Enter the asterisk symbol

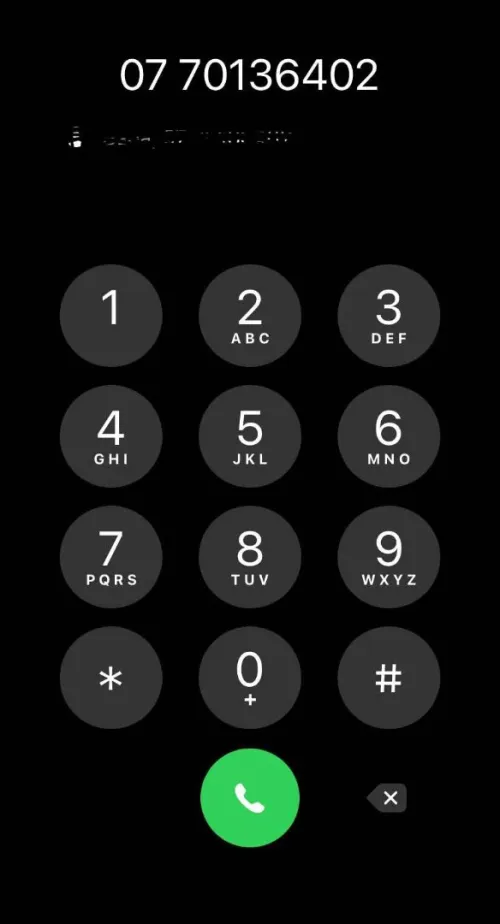click(x=111, y=678)
